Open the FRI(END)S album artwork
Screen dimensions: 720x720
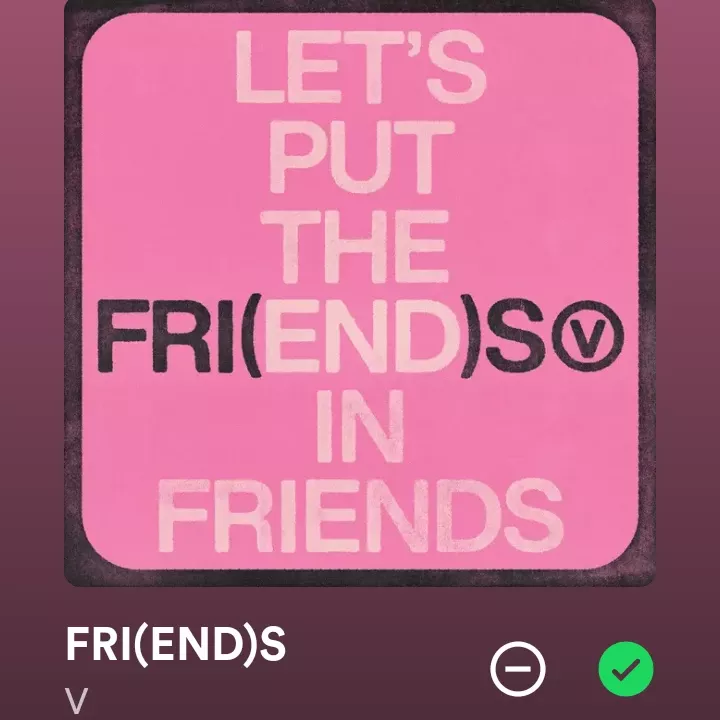click(360, 290)
